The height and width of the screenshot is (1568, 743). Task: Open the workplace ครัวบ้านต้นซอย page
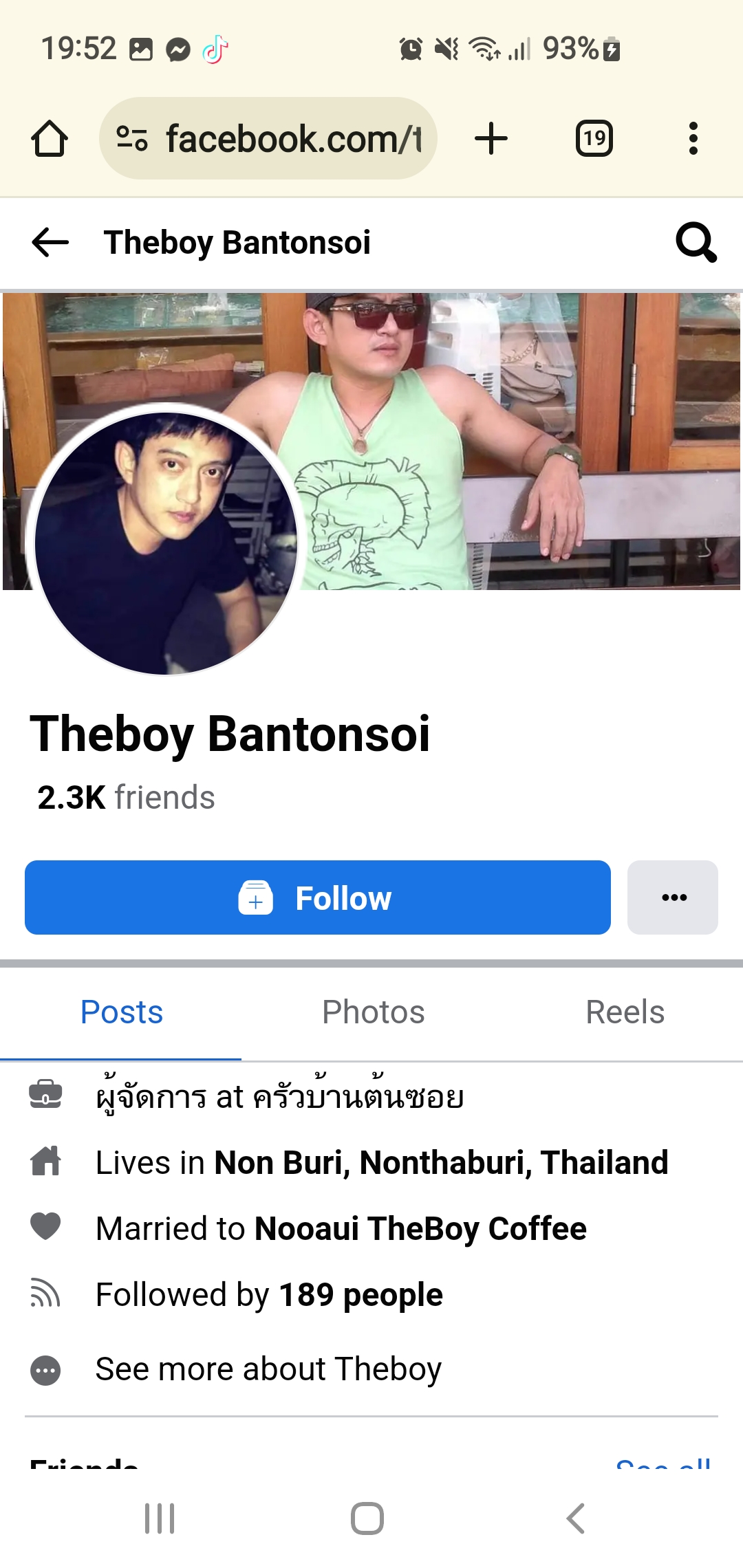[x=358, y=1098]
